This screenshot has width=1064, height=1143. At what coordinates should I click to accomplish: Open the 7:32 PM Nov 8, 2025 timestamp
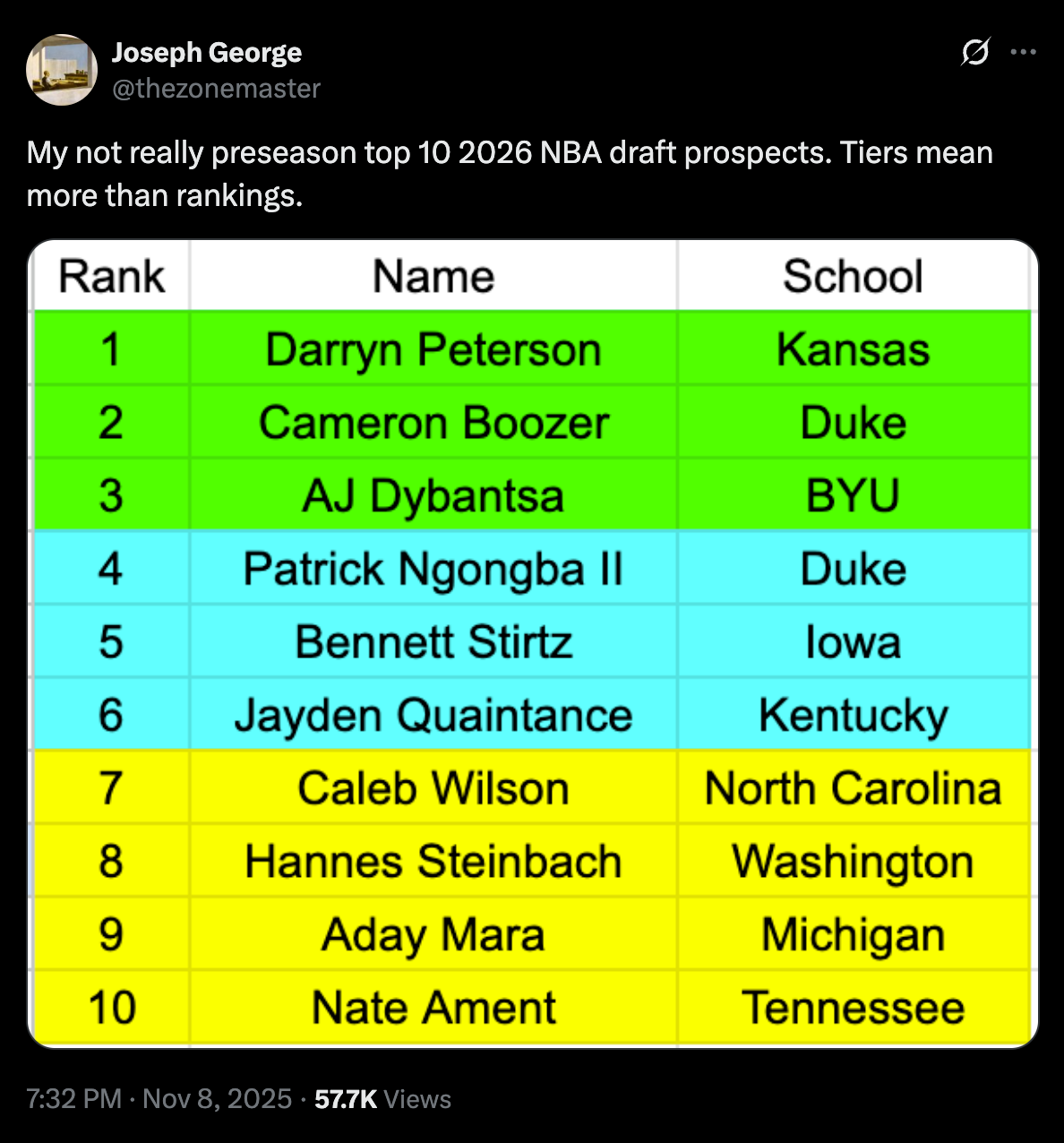159,1099
